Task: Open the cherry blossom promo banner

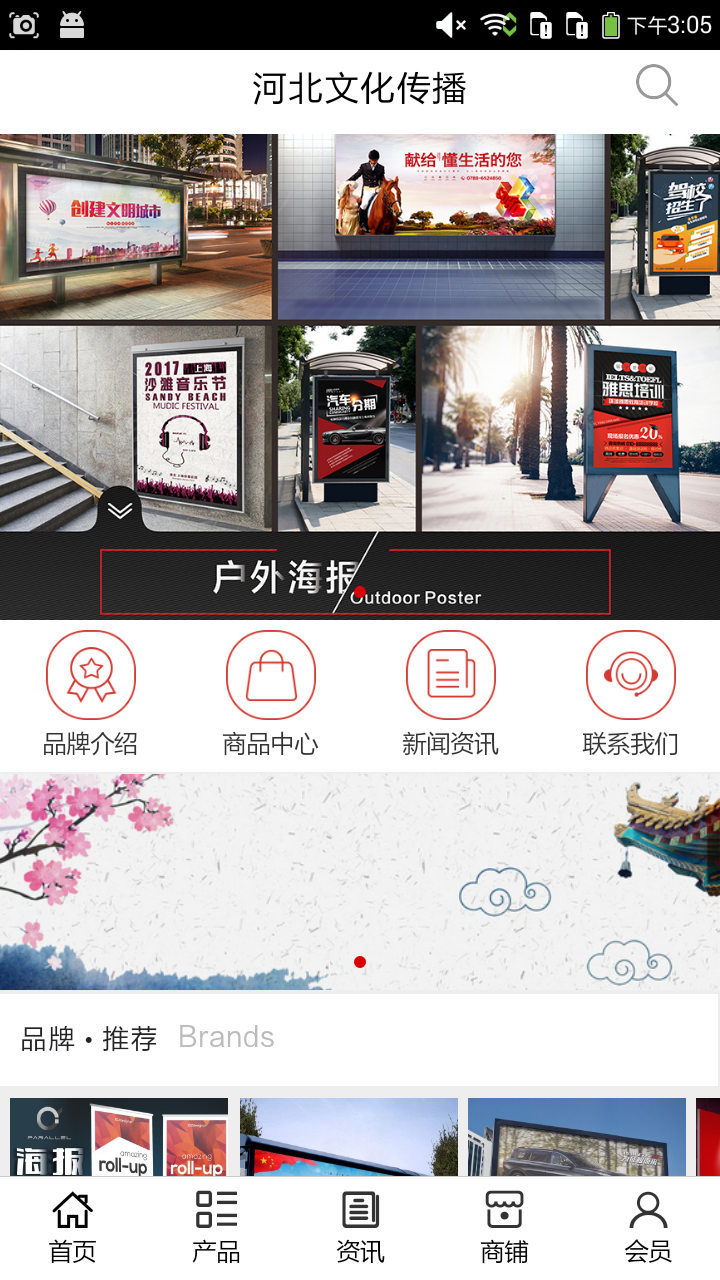Action: click(360, 882)
